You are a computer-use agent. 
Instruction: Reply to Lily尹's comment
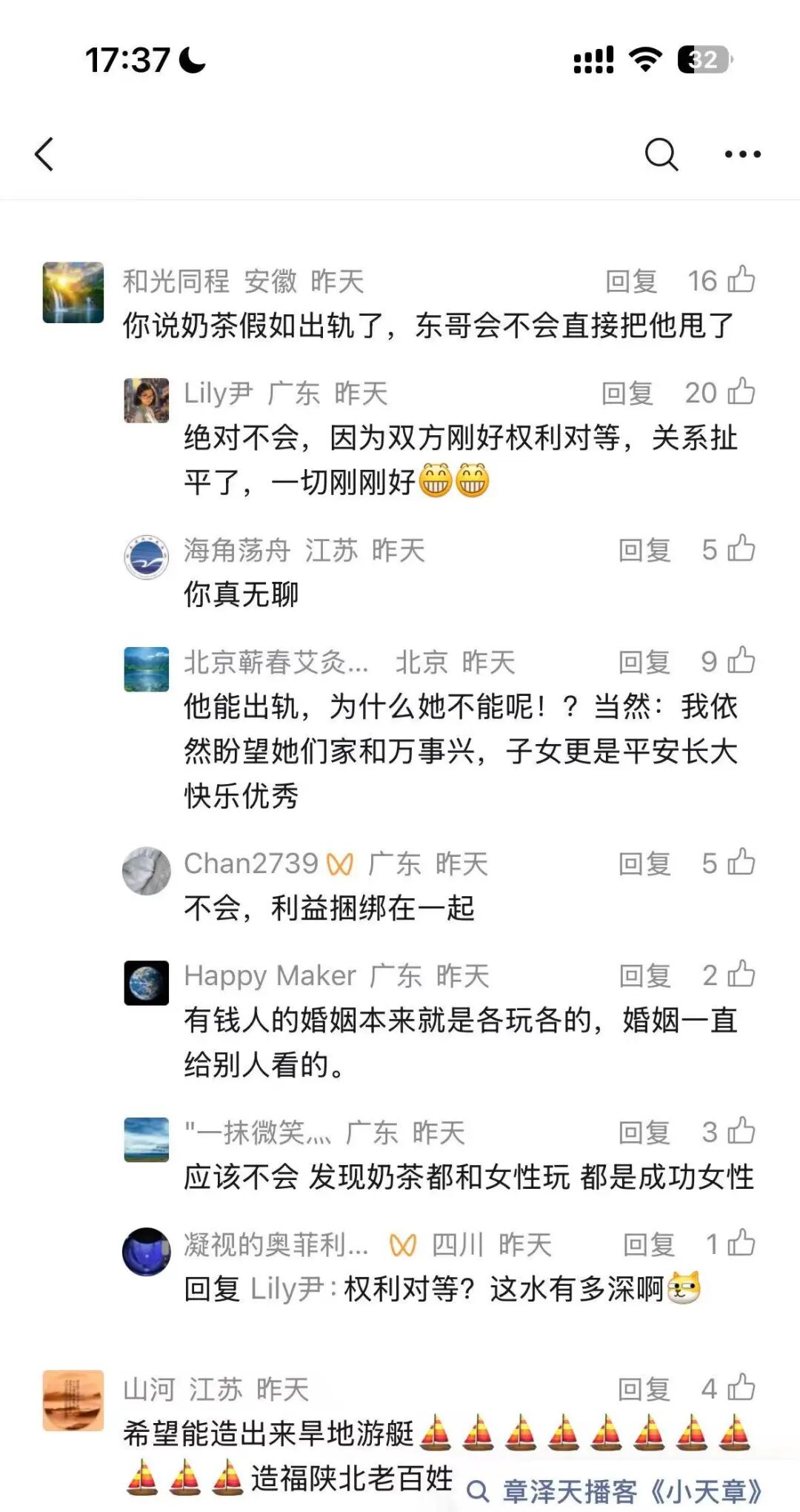coord(627,394)
